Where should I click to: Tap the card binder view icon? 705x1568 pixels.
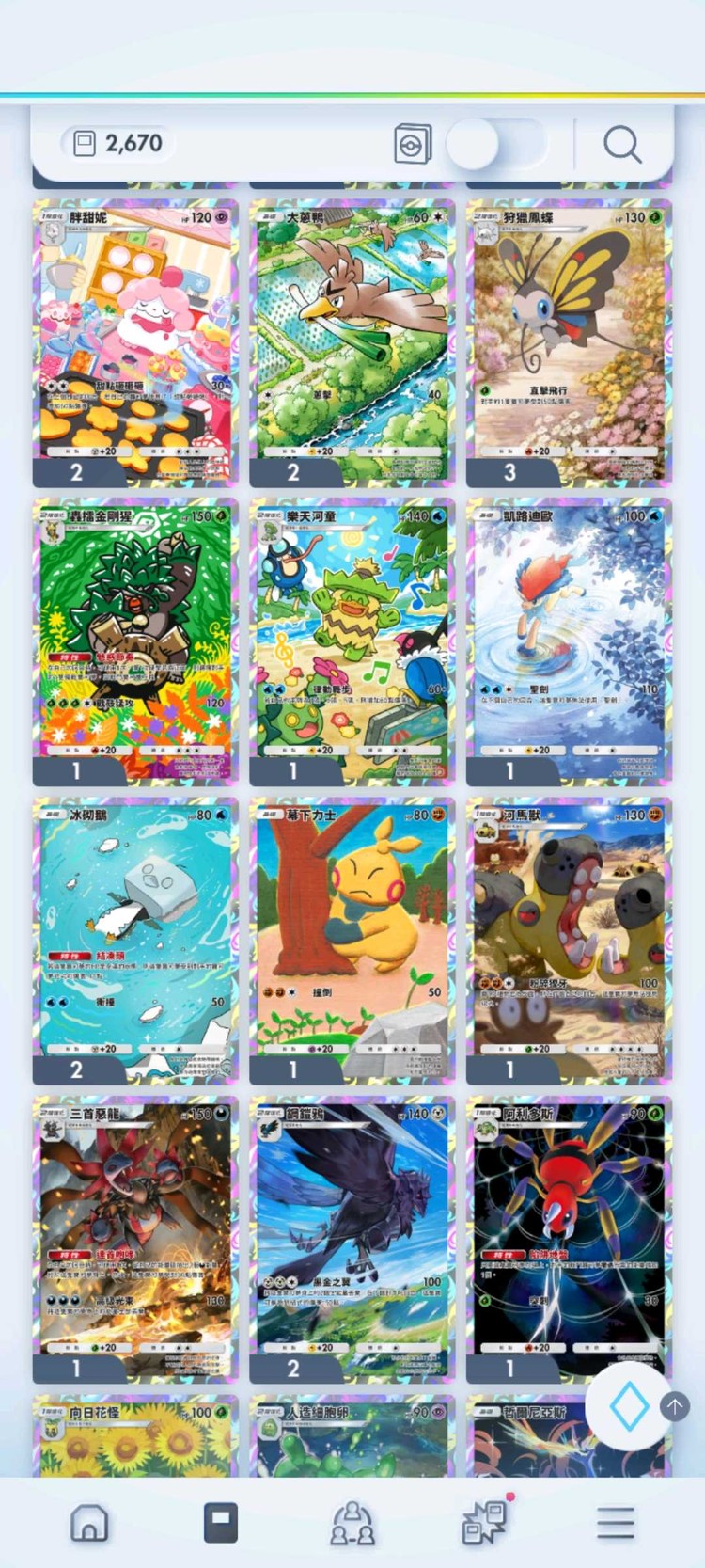(413, 144)
